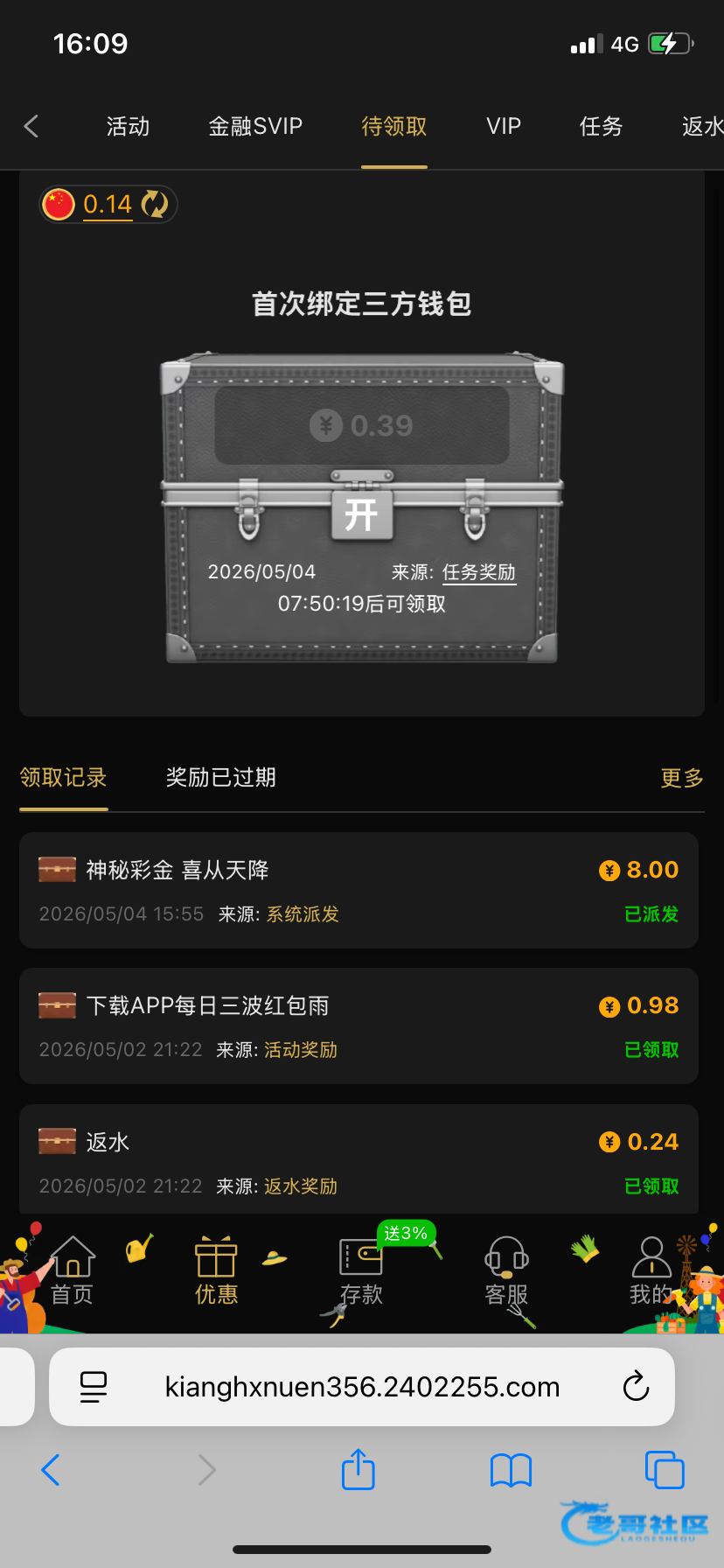Switch to the 任务 tab
Screen dimensions: 724x1568
pos(601,126)
